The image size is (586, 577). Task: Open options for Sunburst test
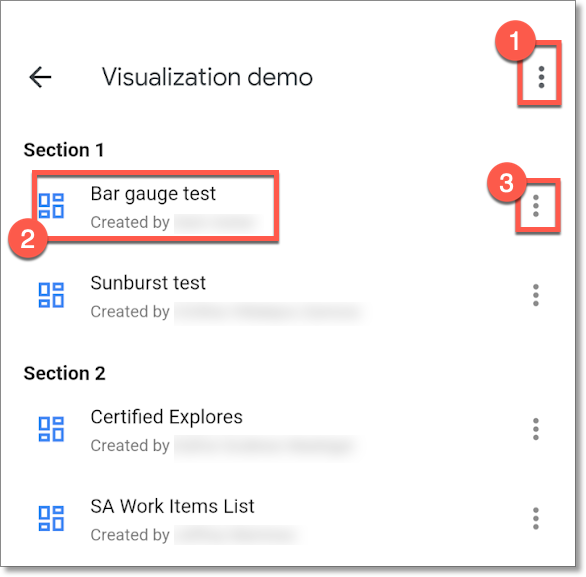click(x=536, y=295)
